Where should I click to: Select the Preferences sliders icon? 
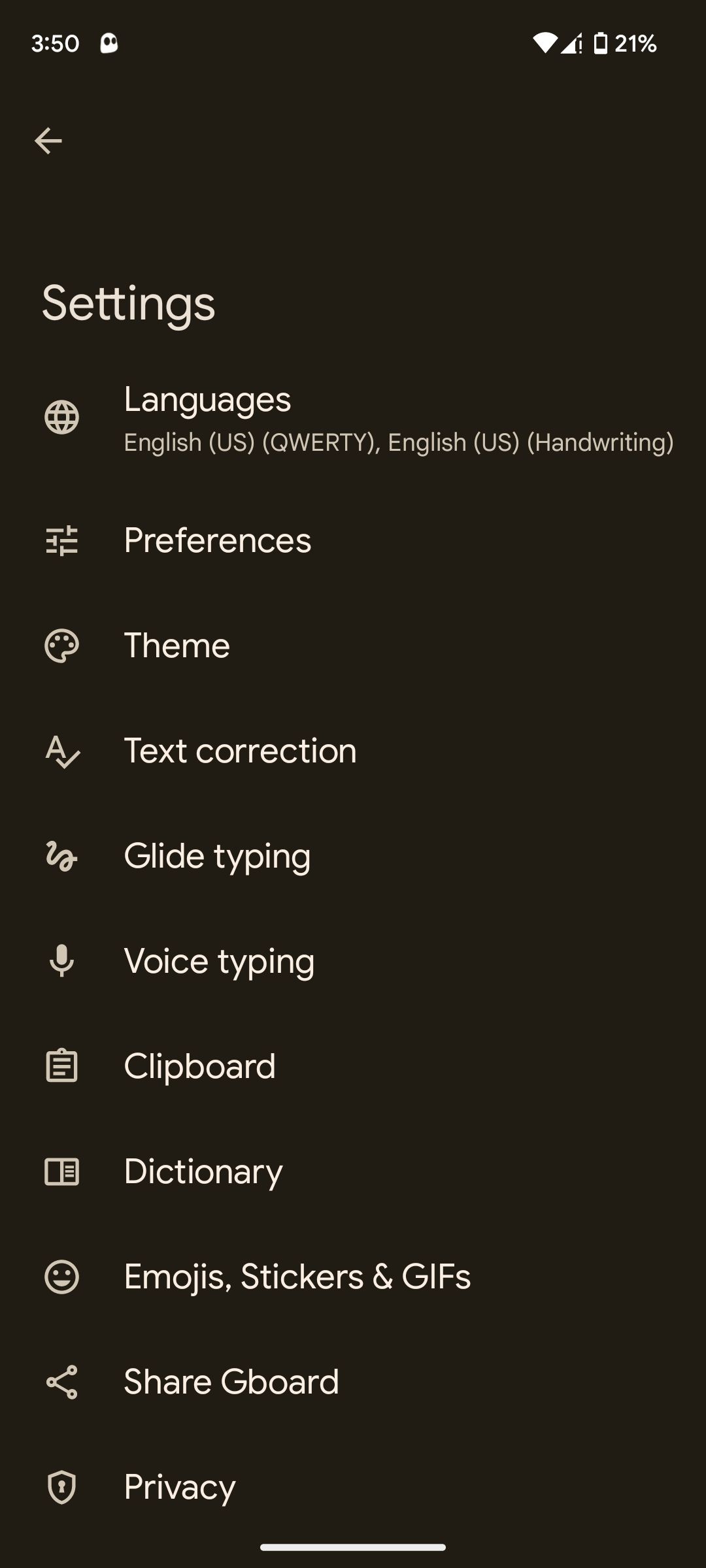click(62, 540)
